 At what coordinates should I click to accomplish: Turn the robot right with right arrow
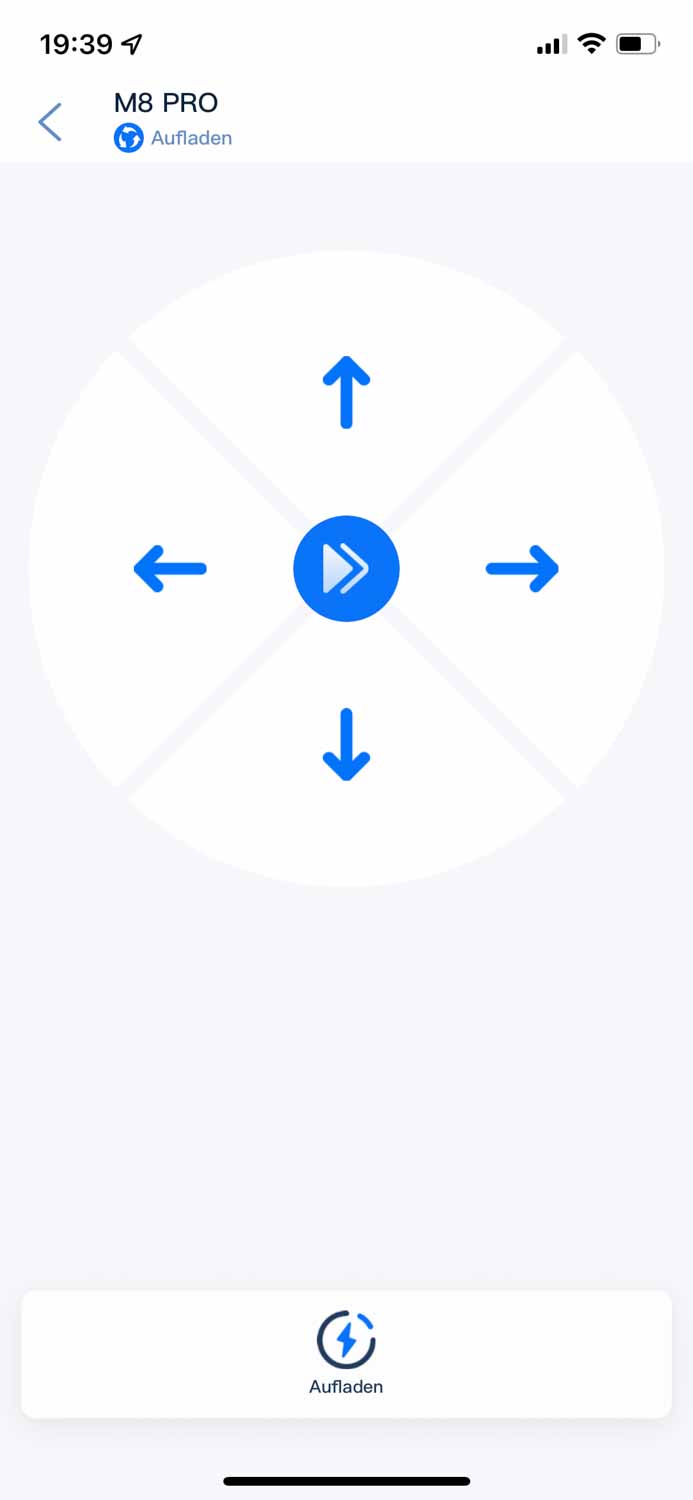coord(522,568)
